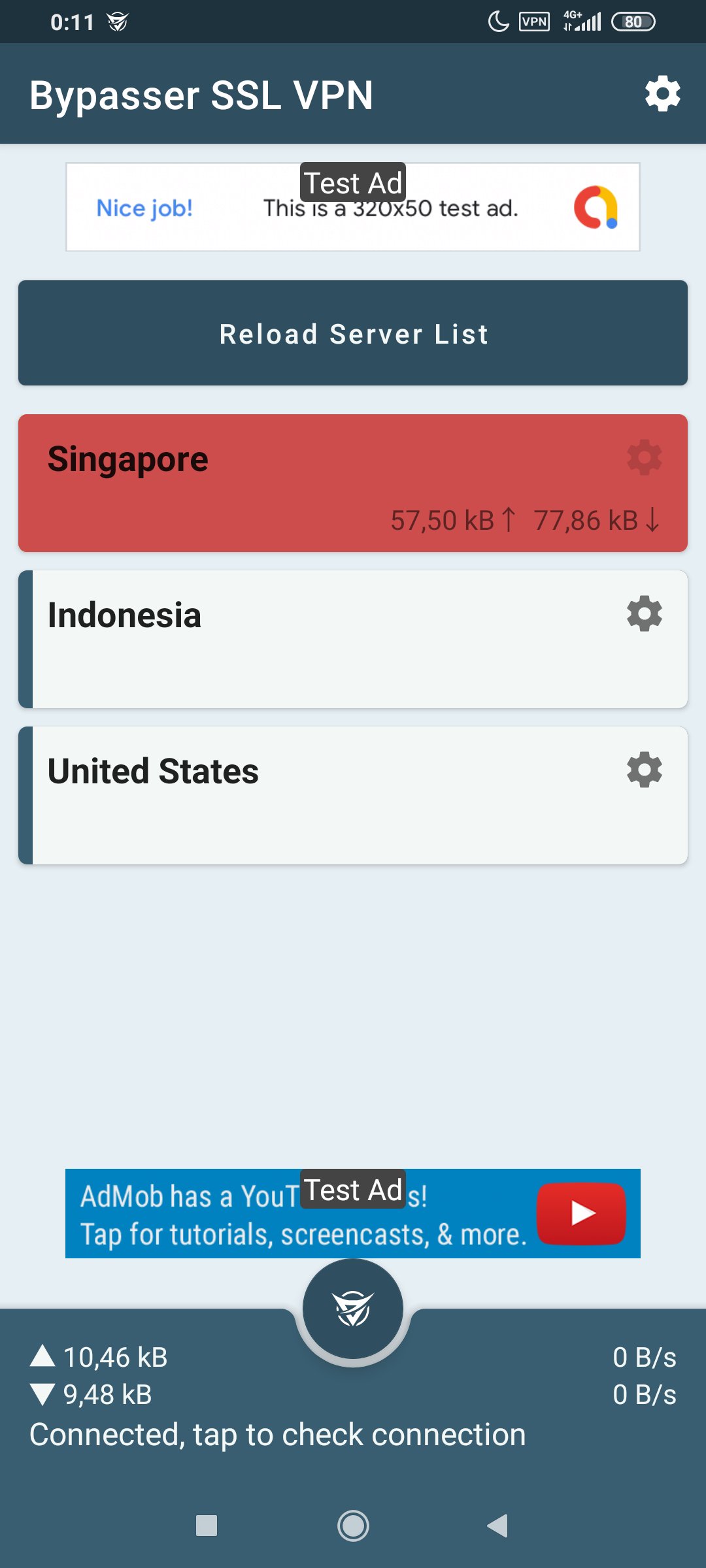Check connection via Connected status text
Screen dimensions: 706x1568
coord(278,1435)
